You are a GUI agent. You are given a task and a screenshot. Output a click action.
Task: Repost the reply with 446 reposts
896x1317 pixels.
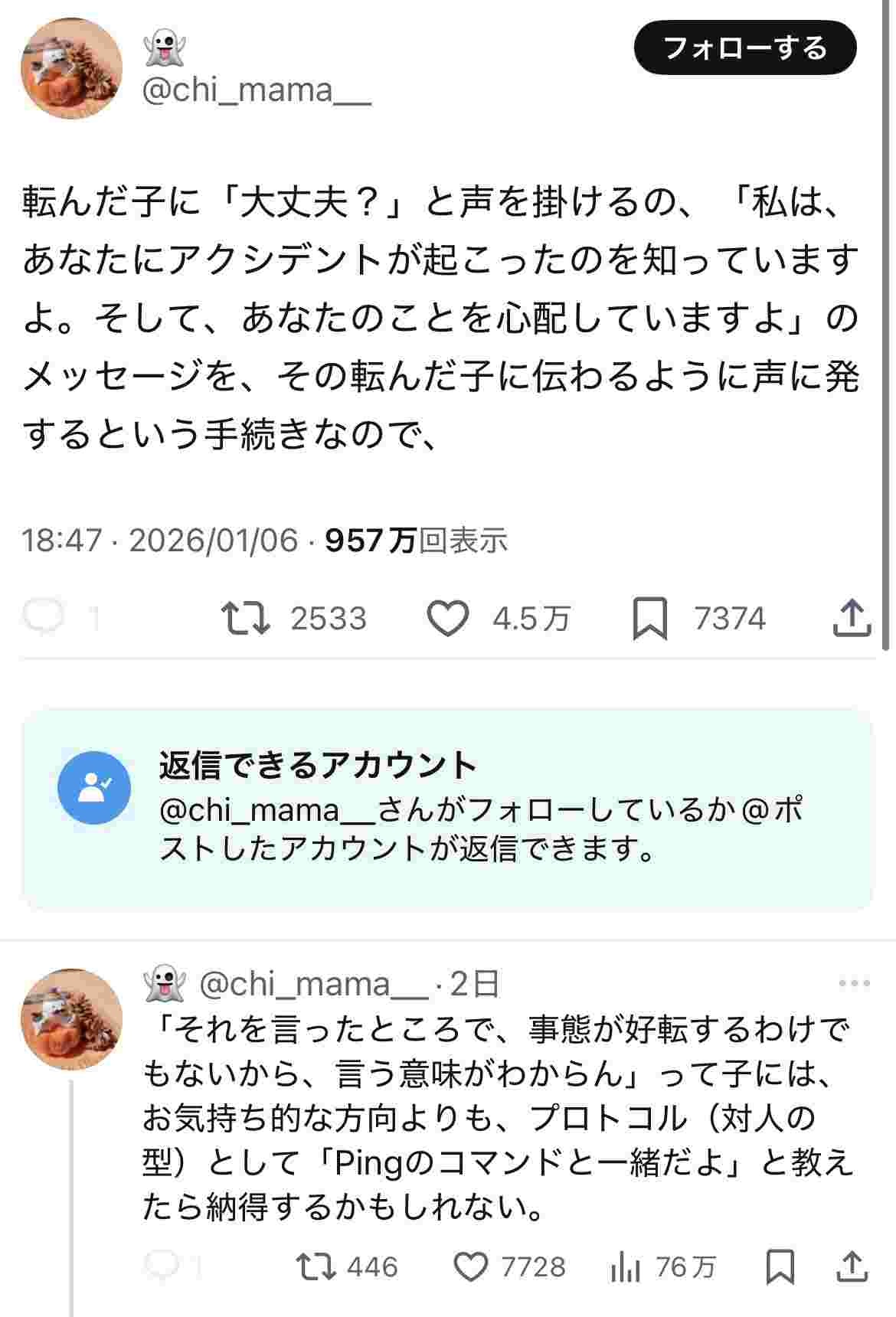316,1267
